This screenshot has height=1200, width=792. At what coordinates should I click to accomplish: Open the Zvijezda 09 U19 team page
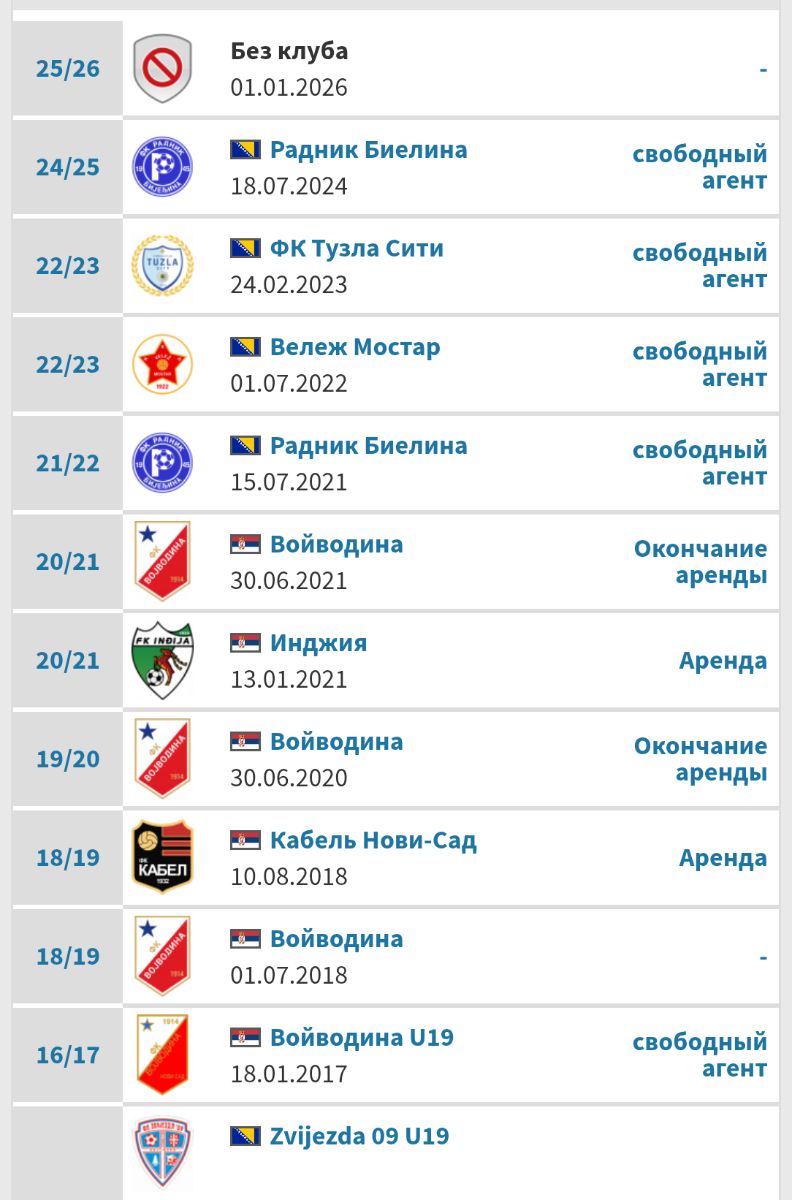tap(359, 1136)
